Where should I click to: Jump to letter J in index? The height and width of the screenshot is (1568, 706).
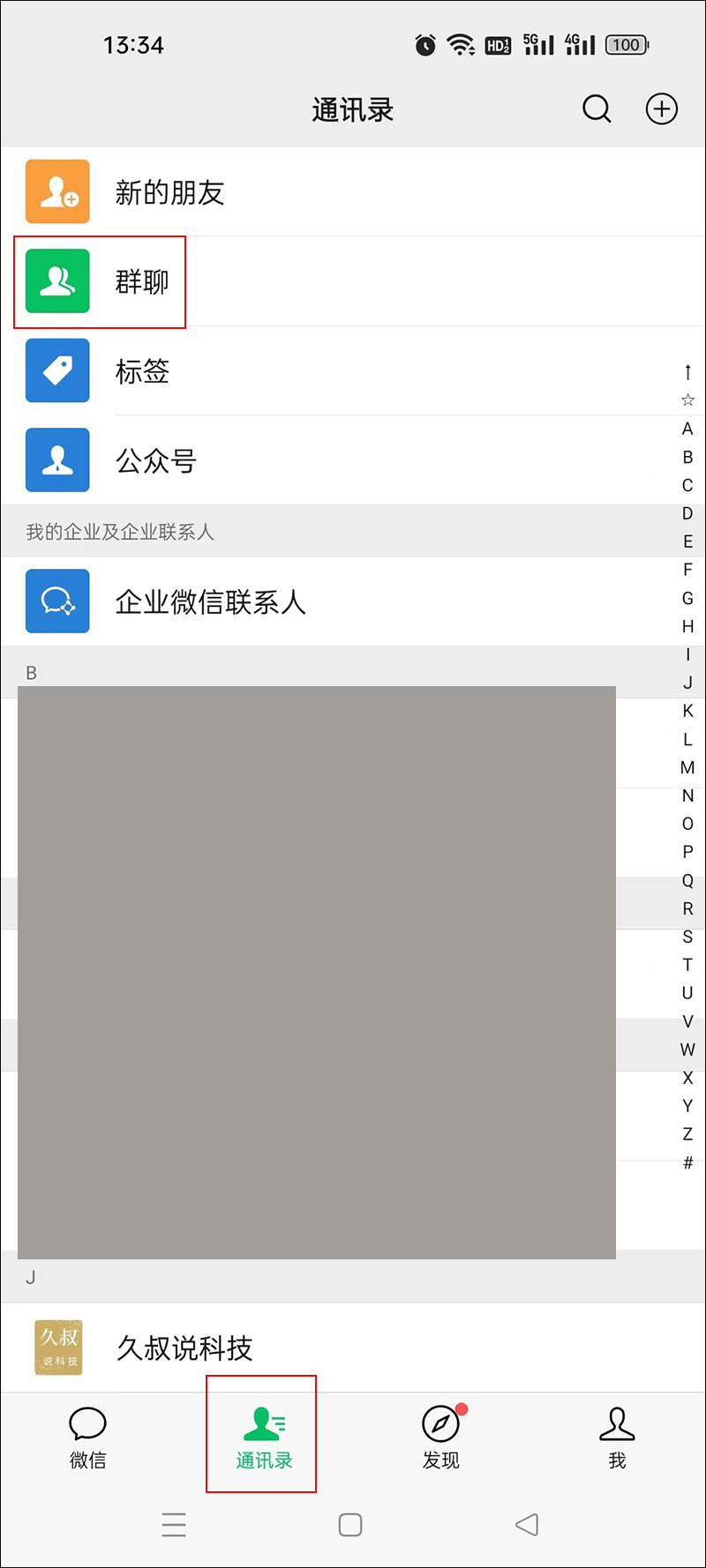(x=687, y=683)
